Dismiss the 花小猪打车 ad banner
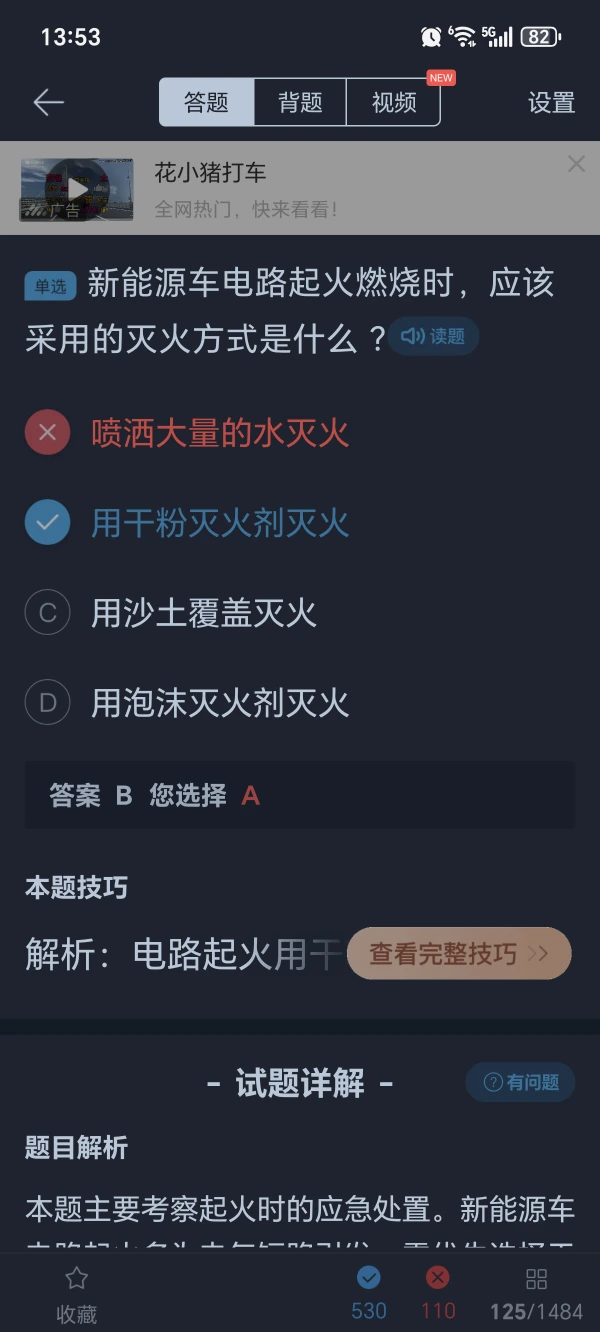This screenshot has width=600, height=1332. pos(576,164)
